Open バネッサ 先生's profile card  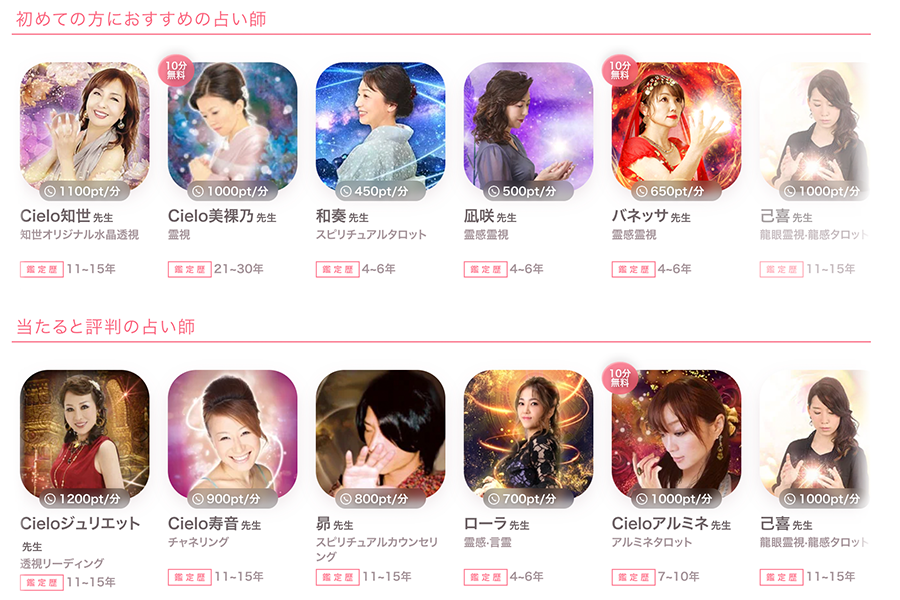point(676,127)
